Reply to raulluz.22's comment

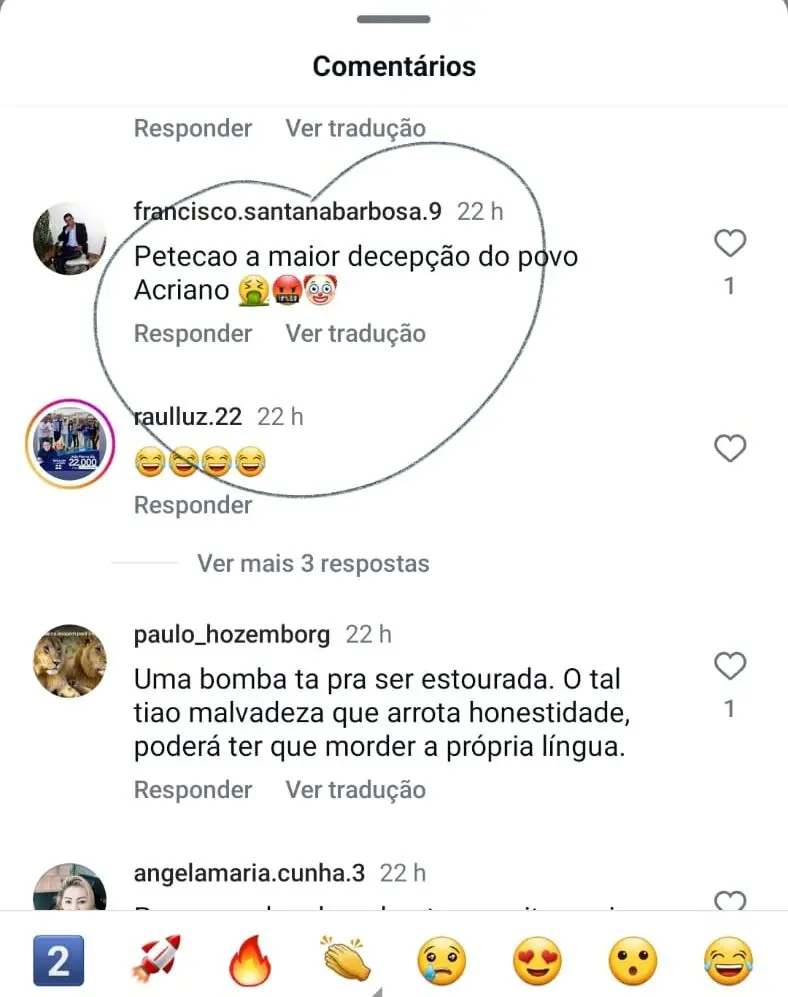[x=193, y=505]
